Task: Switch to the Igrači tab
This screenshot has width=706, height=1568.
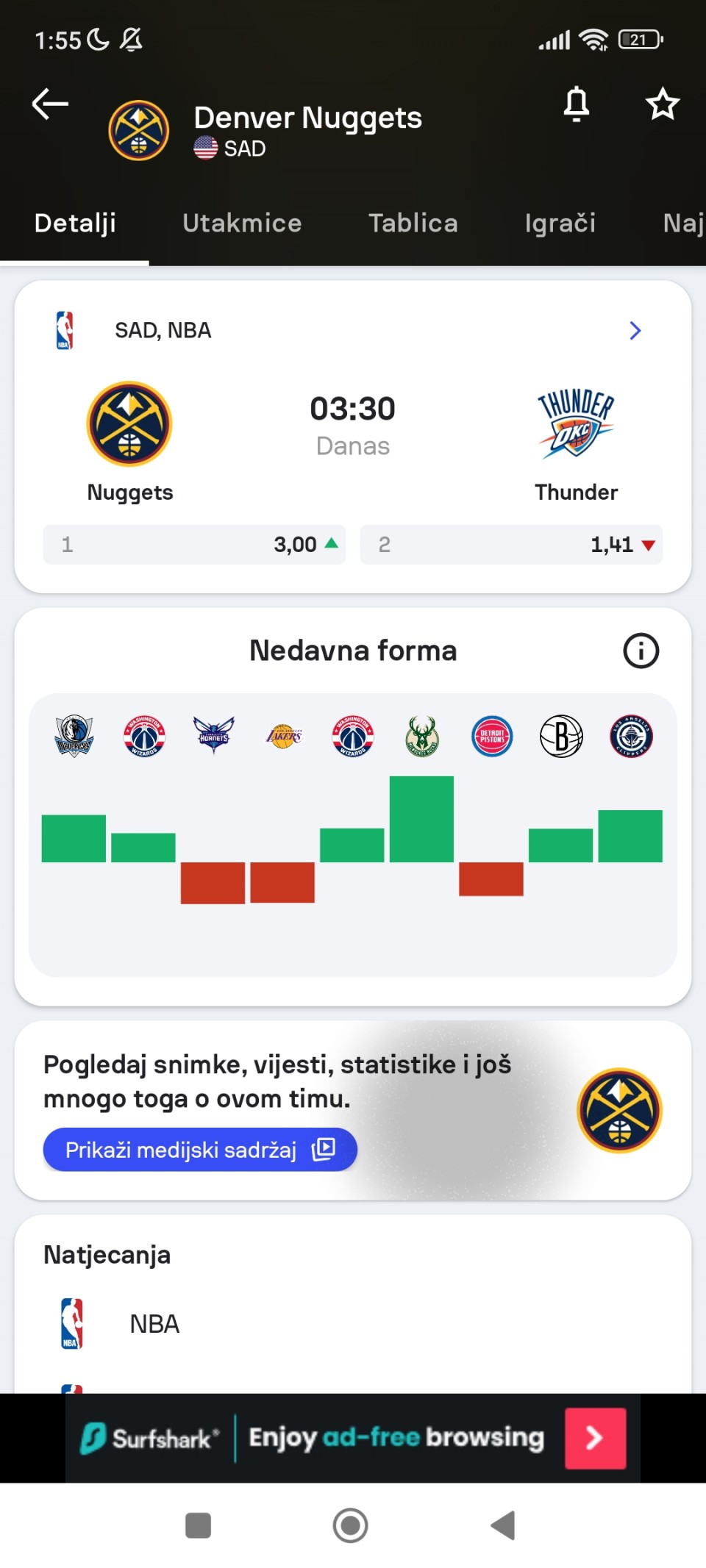Action: 560,223
